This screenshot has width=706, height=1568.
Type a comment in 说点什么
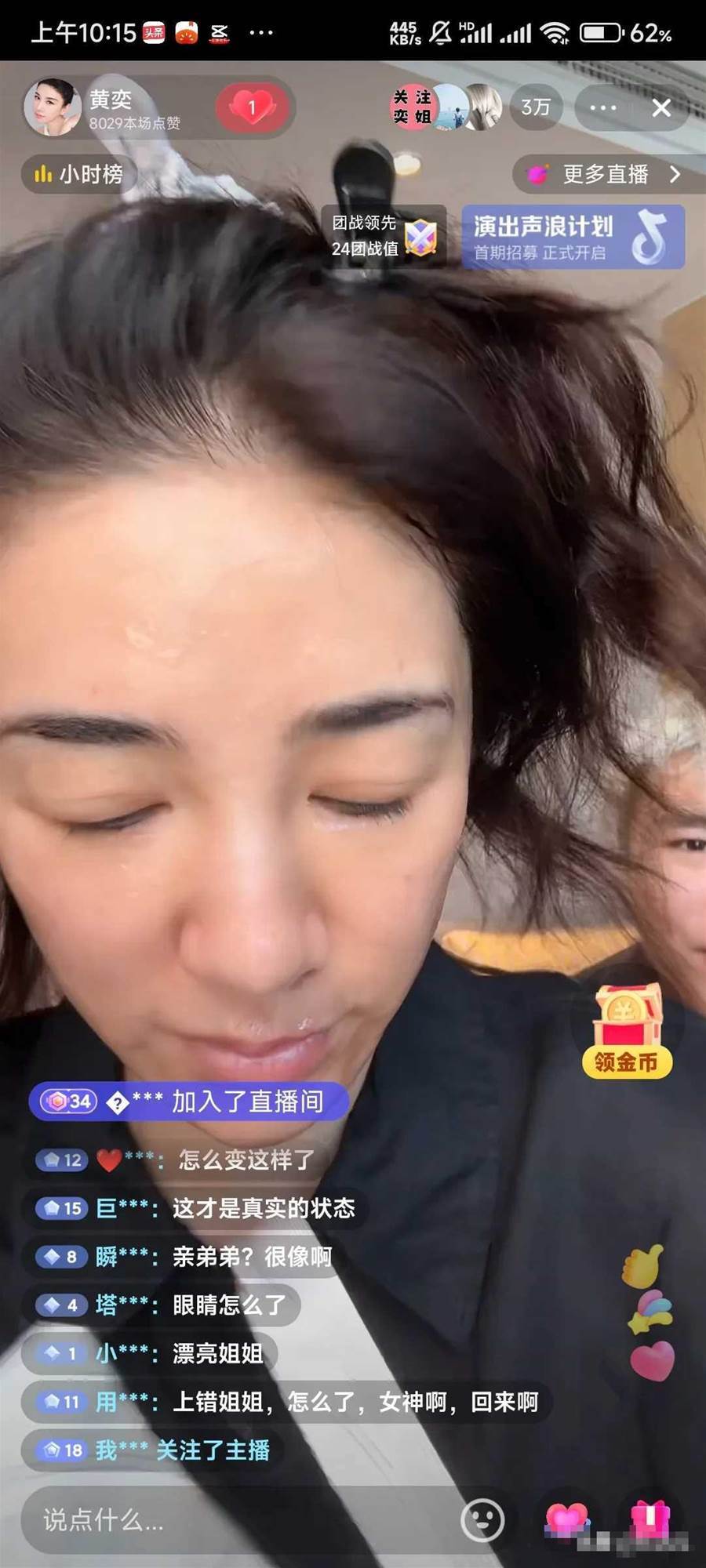(x=235, y=1520)
